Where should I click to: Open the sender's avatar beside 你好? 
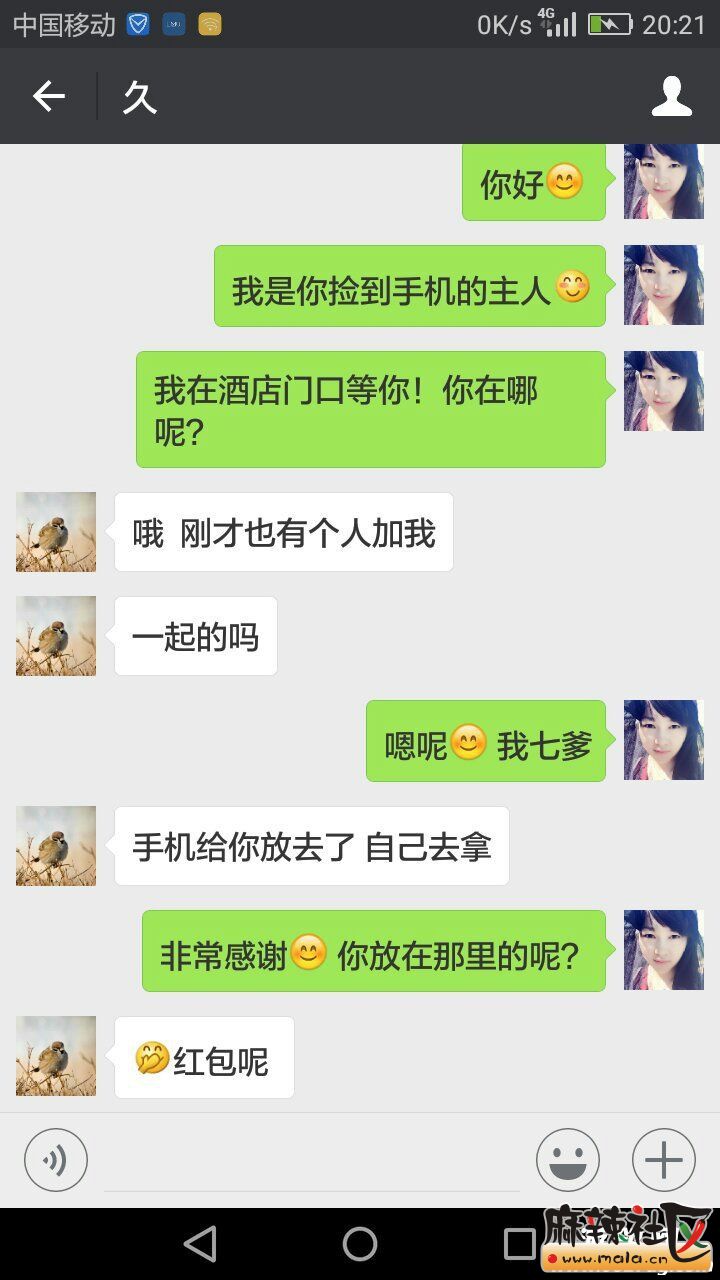click(663, 181)
